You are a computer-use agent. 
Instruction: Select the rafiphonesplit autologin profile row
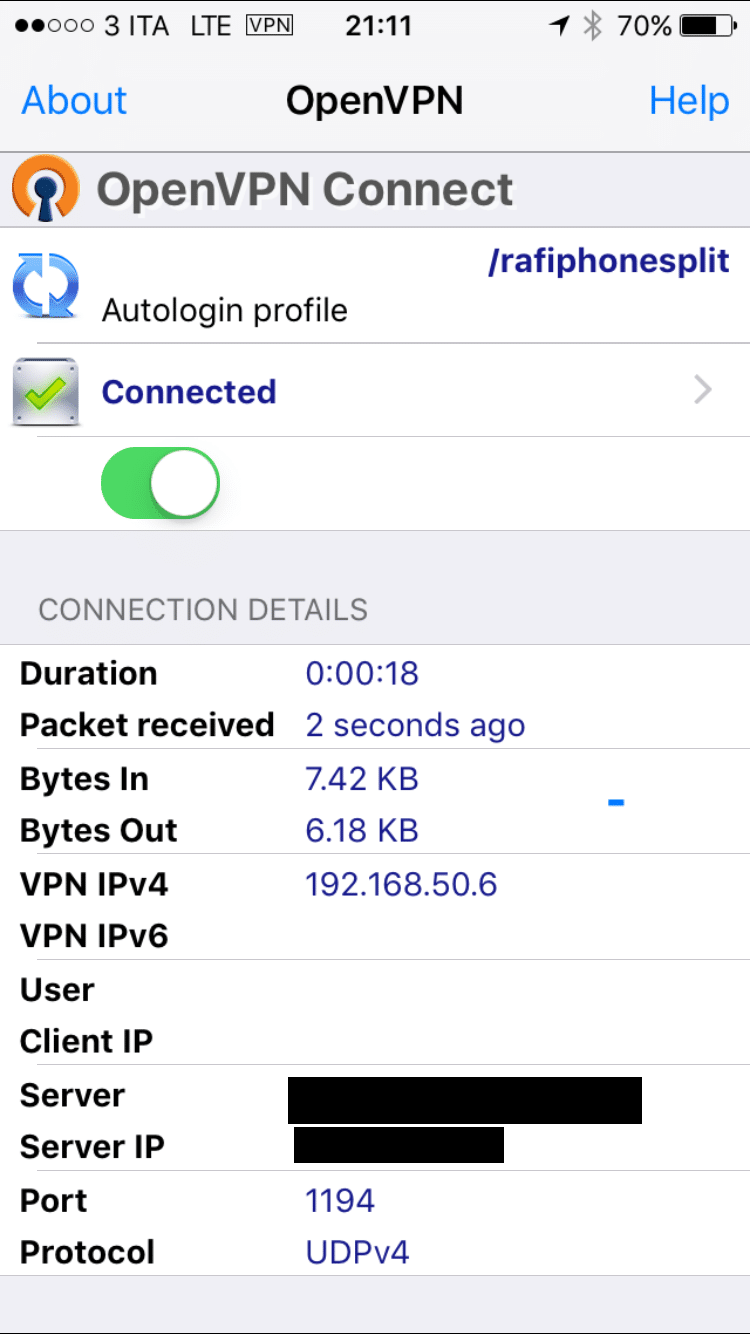click(375, 285)
